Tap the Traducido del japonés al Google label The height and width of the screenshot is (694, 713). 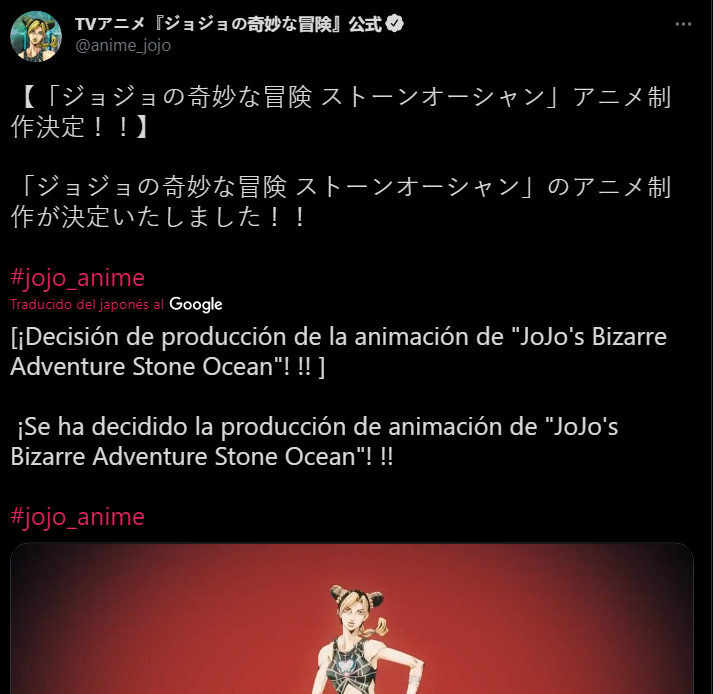pos(116,304)
